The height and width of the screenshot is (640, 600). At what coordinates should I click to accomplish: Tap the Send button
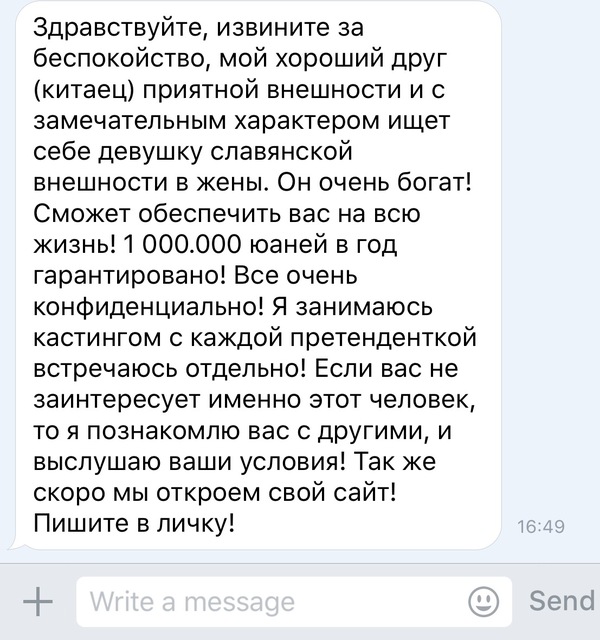(x=561, y=601)
